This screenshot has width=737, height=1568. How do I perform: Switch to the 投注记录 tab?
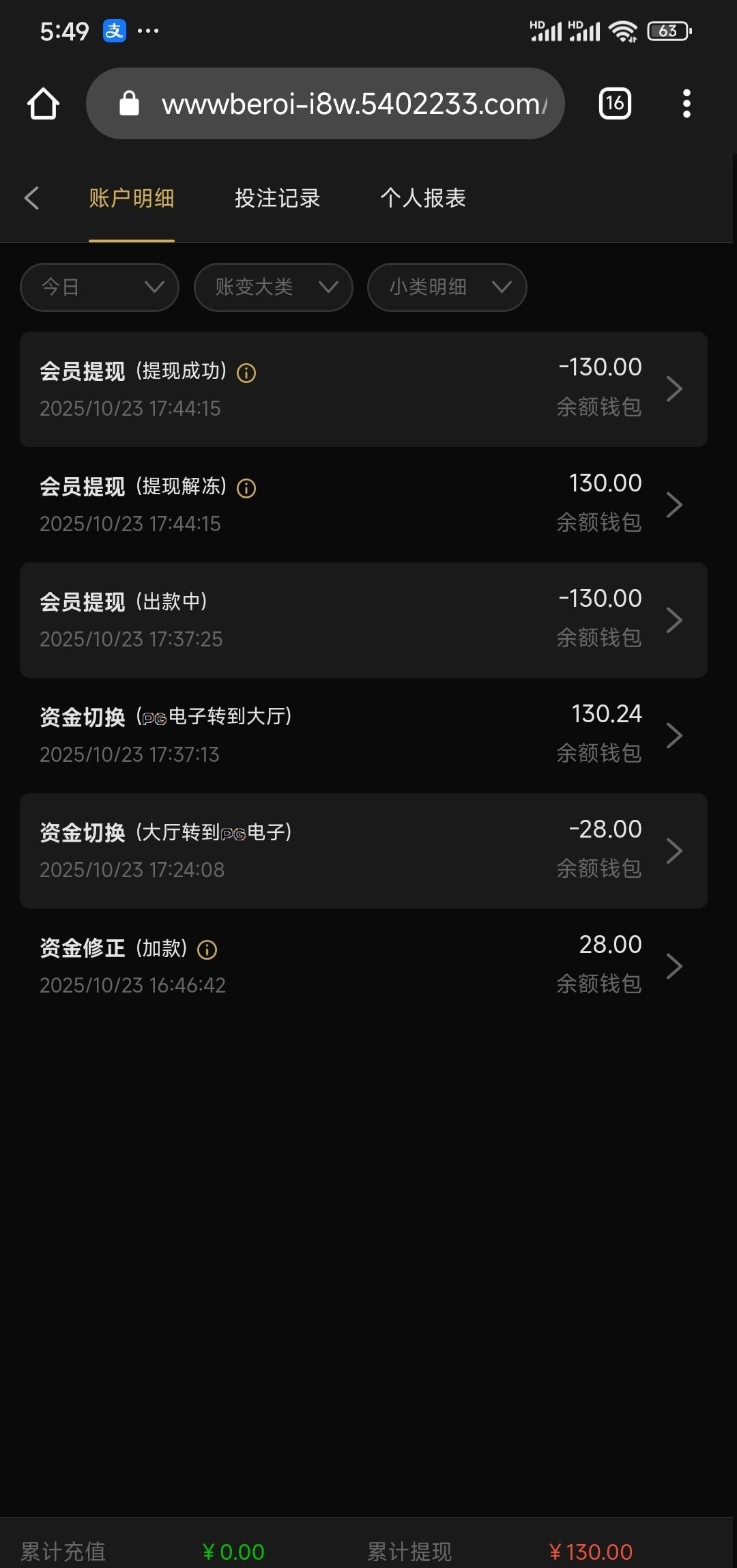(x=277, y=198)
